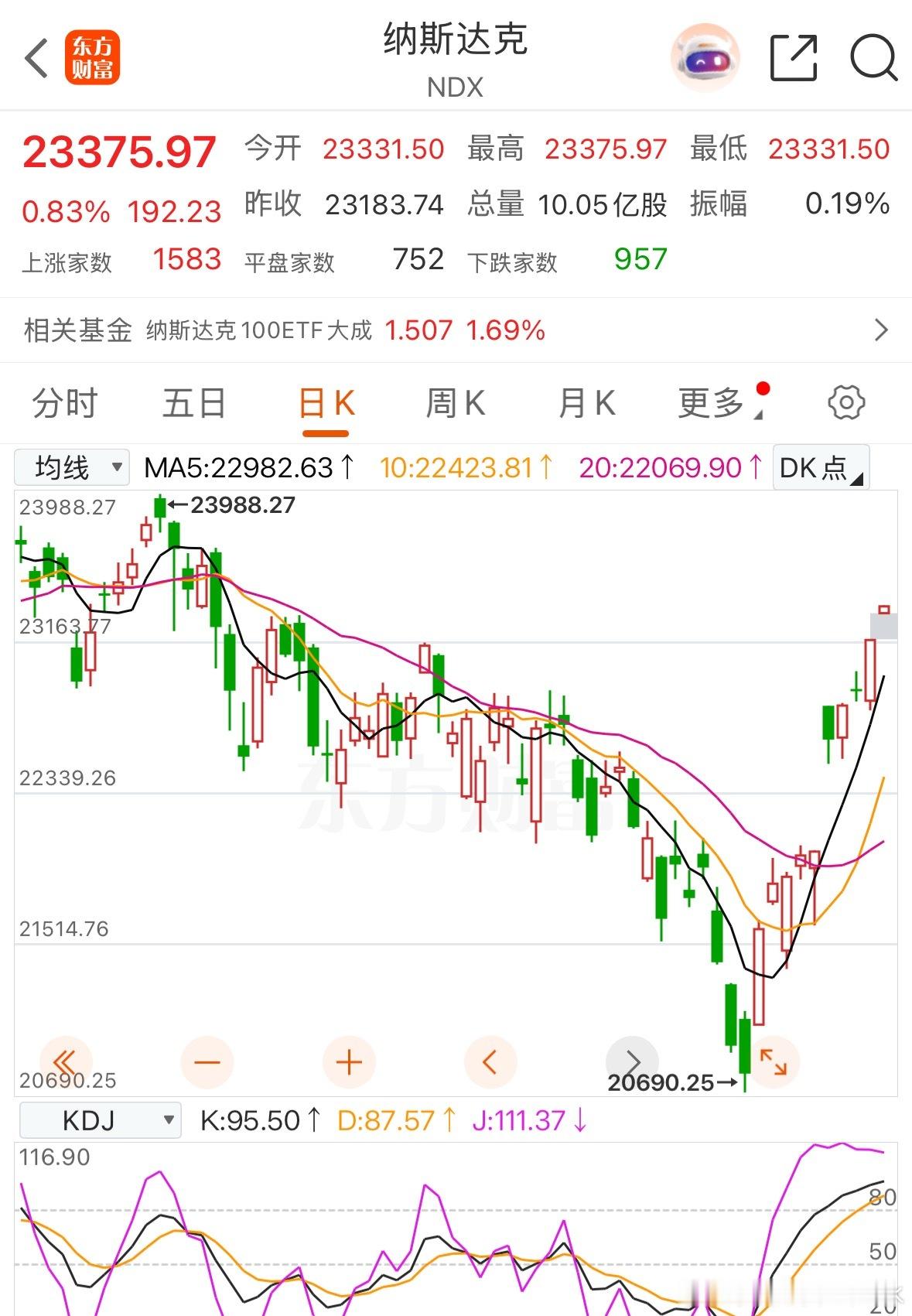This screenshot has width=912, height=1316.
Task: Open the 均线 indicator dropdown
Action: point(71,467)
